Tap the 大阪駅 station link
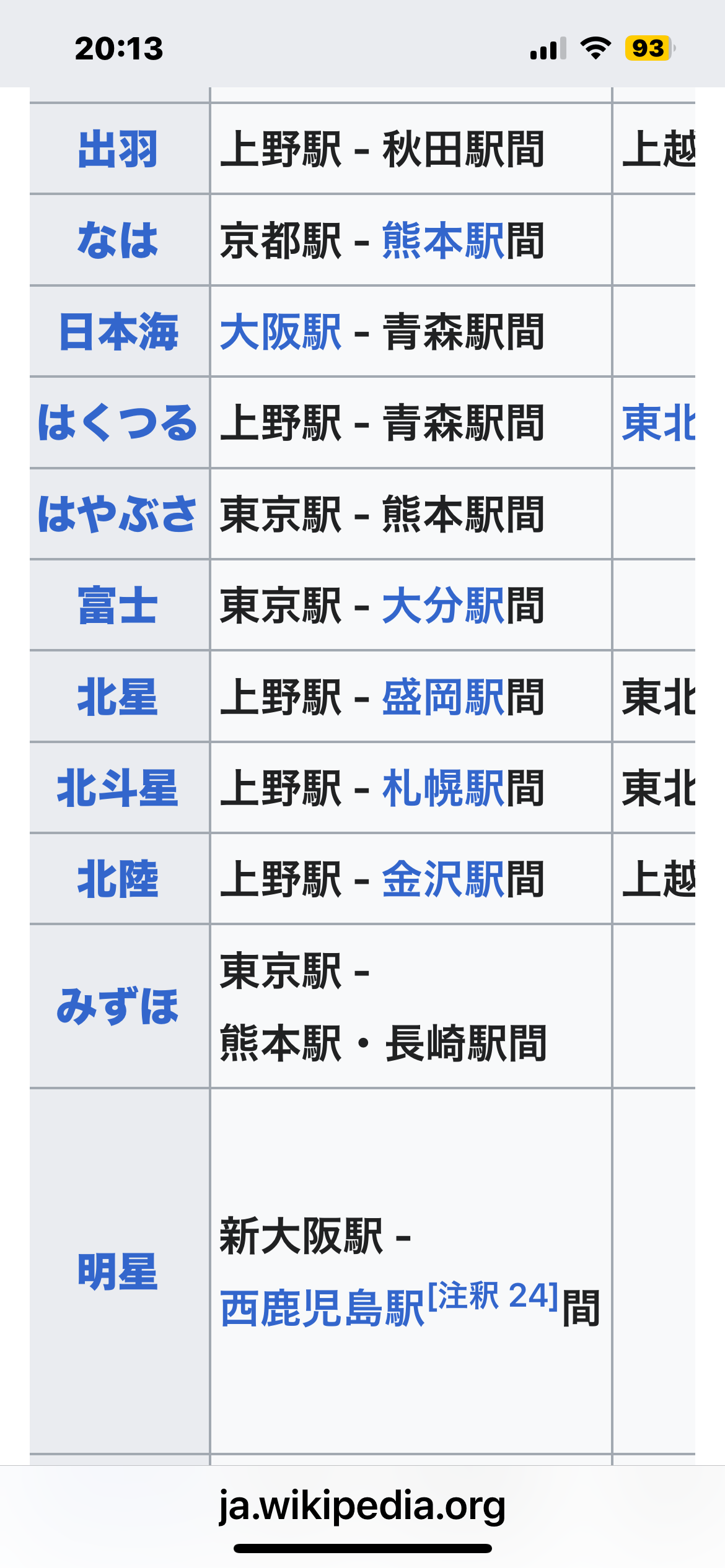 click(x=281, y=332)
